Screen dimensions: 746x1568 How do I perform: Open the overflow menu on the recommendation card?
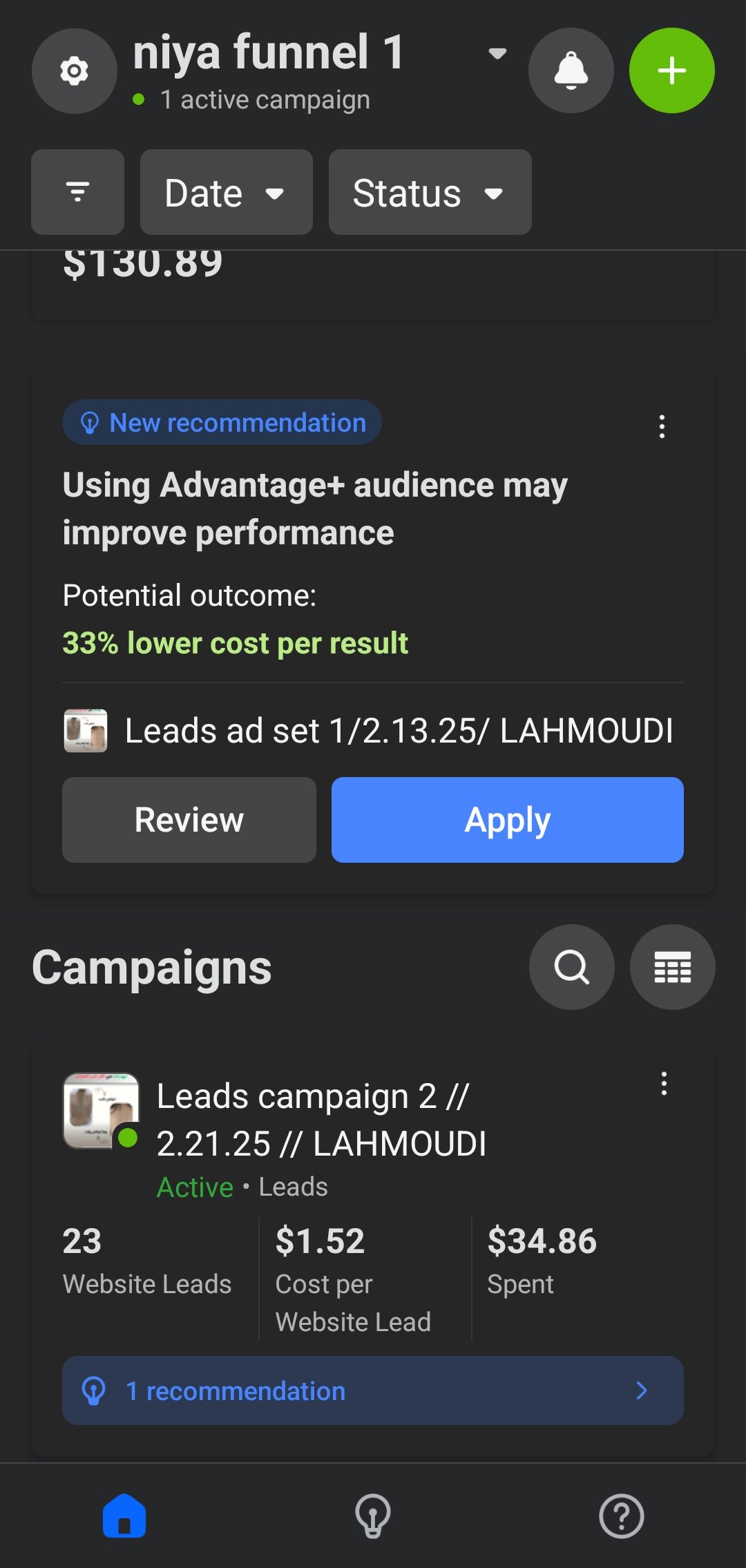tap(662, 428)
